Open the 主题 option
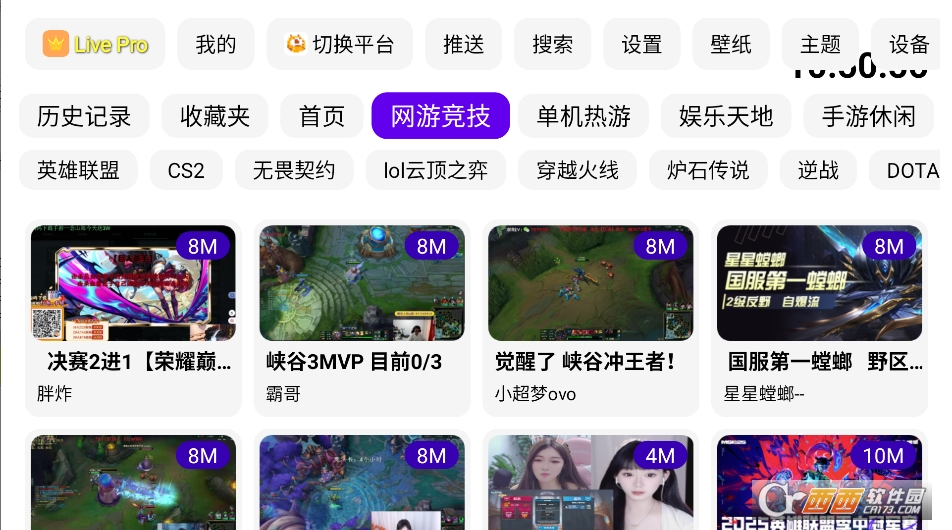 tap(820, 44)
